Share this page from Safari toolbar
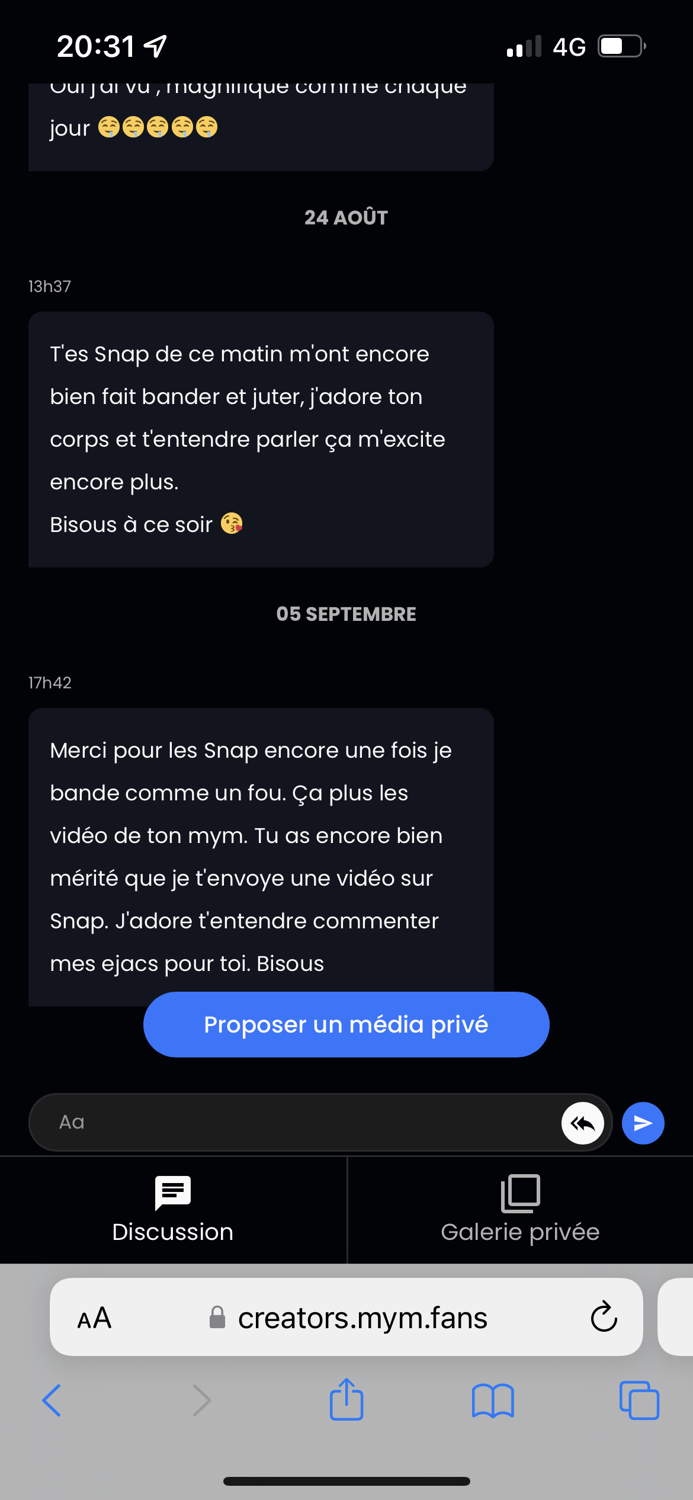 coord(346,1398)
